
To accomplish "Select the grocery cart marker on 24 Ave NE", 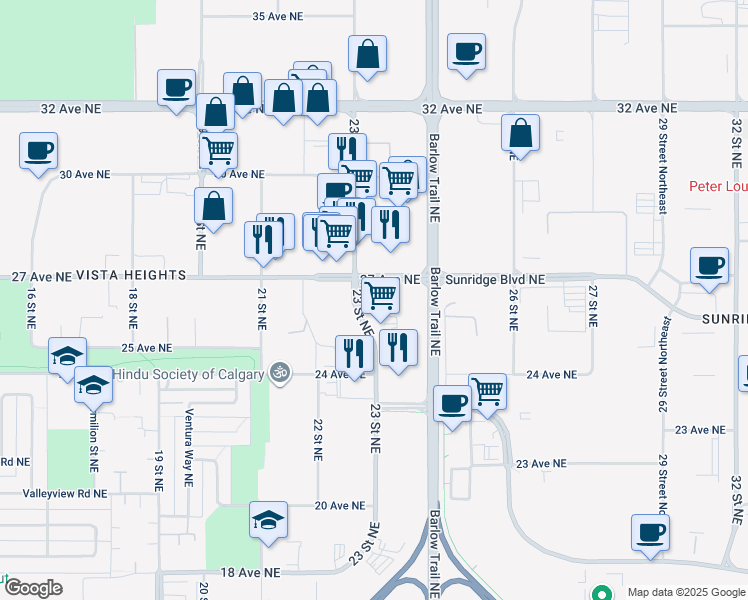I will tap(488, 395).
